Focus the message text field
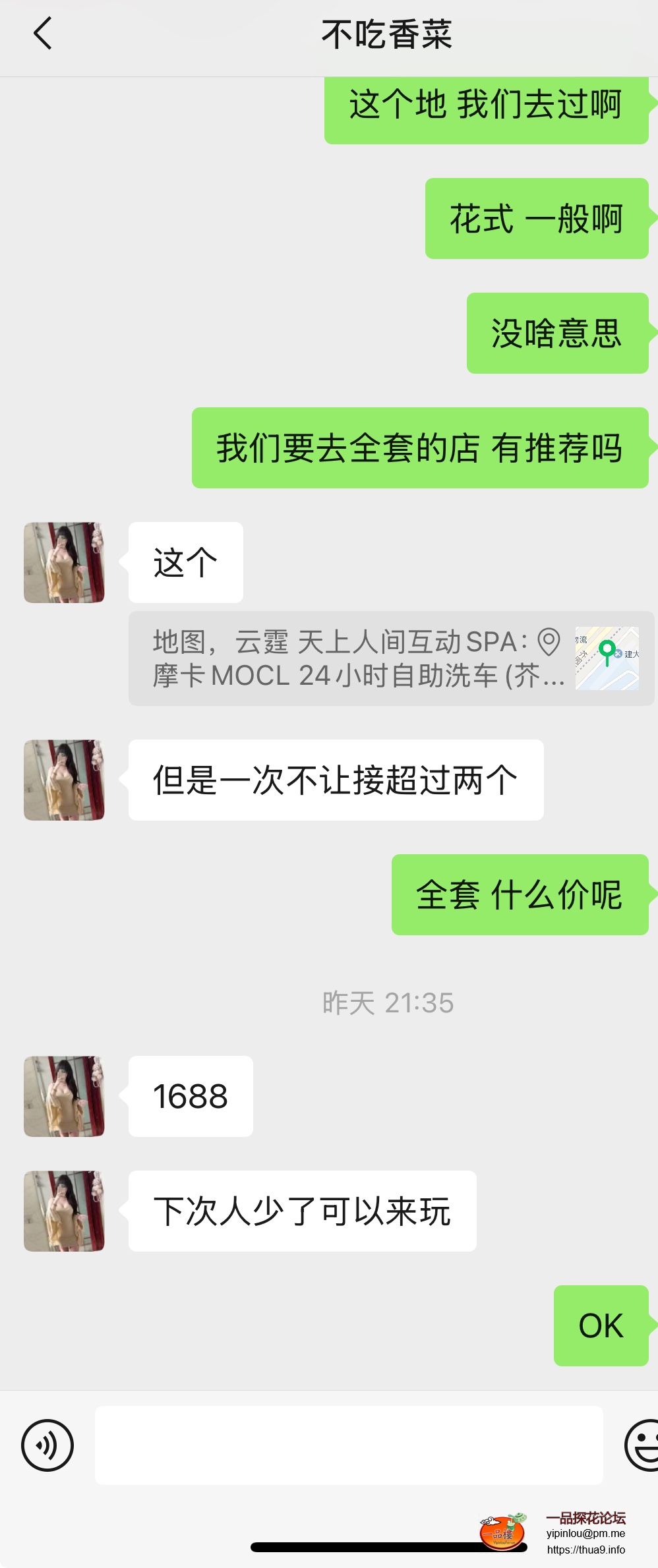 [349, 1445]
